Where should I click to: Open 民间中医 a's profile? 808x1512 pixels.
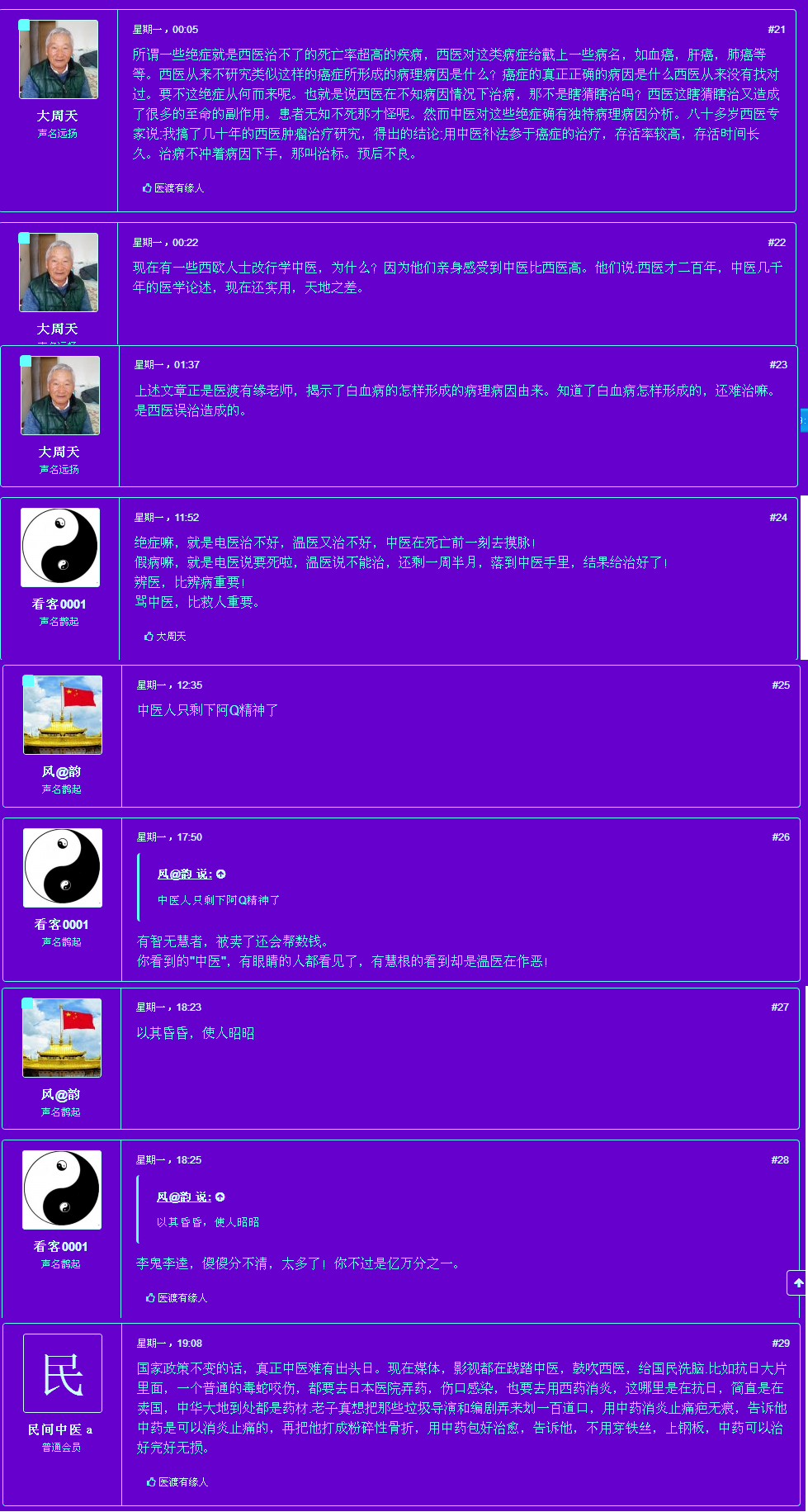(59, 1429)
